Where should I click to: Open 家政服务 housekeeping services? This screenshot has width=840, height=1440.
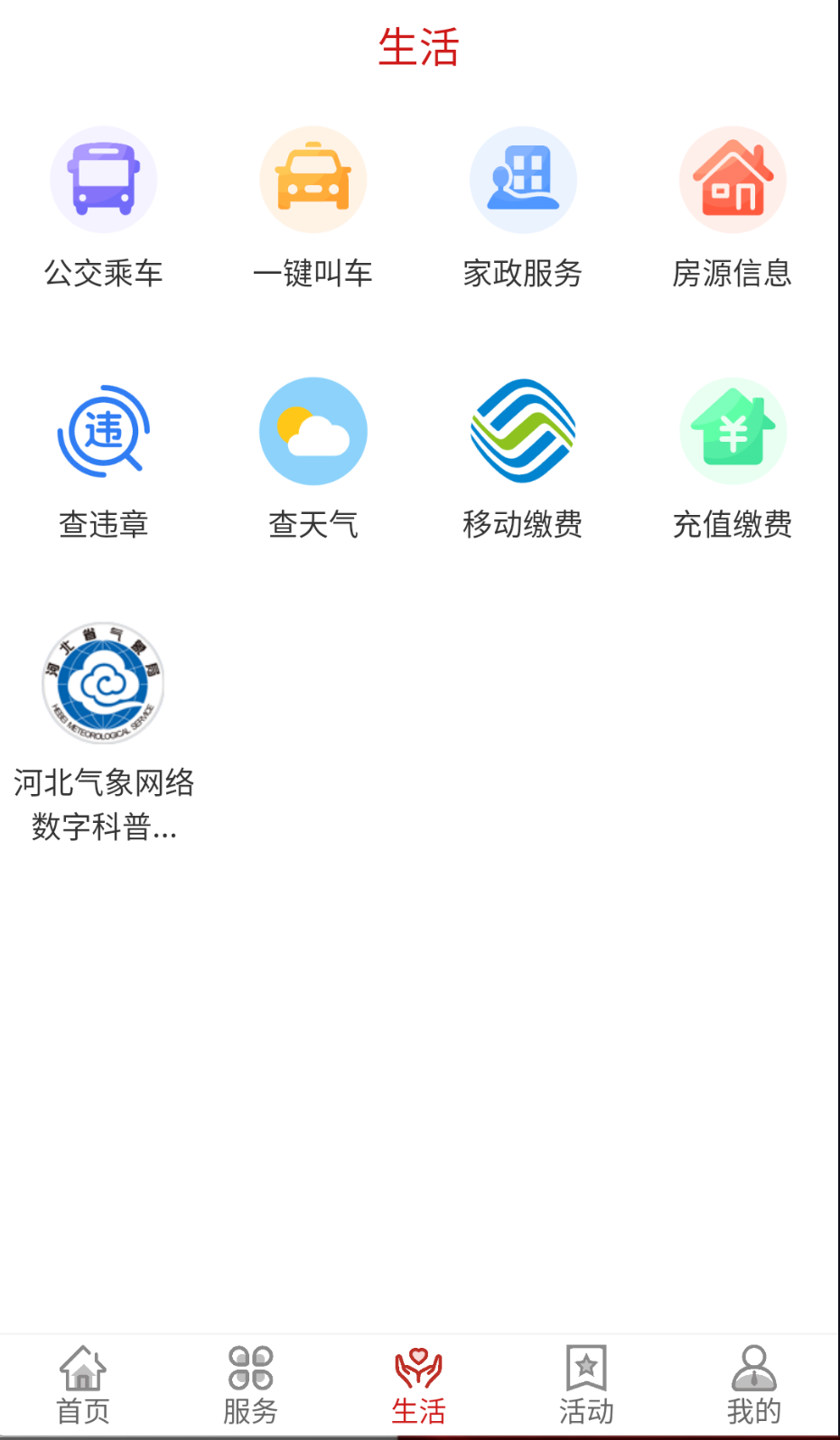523,179
